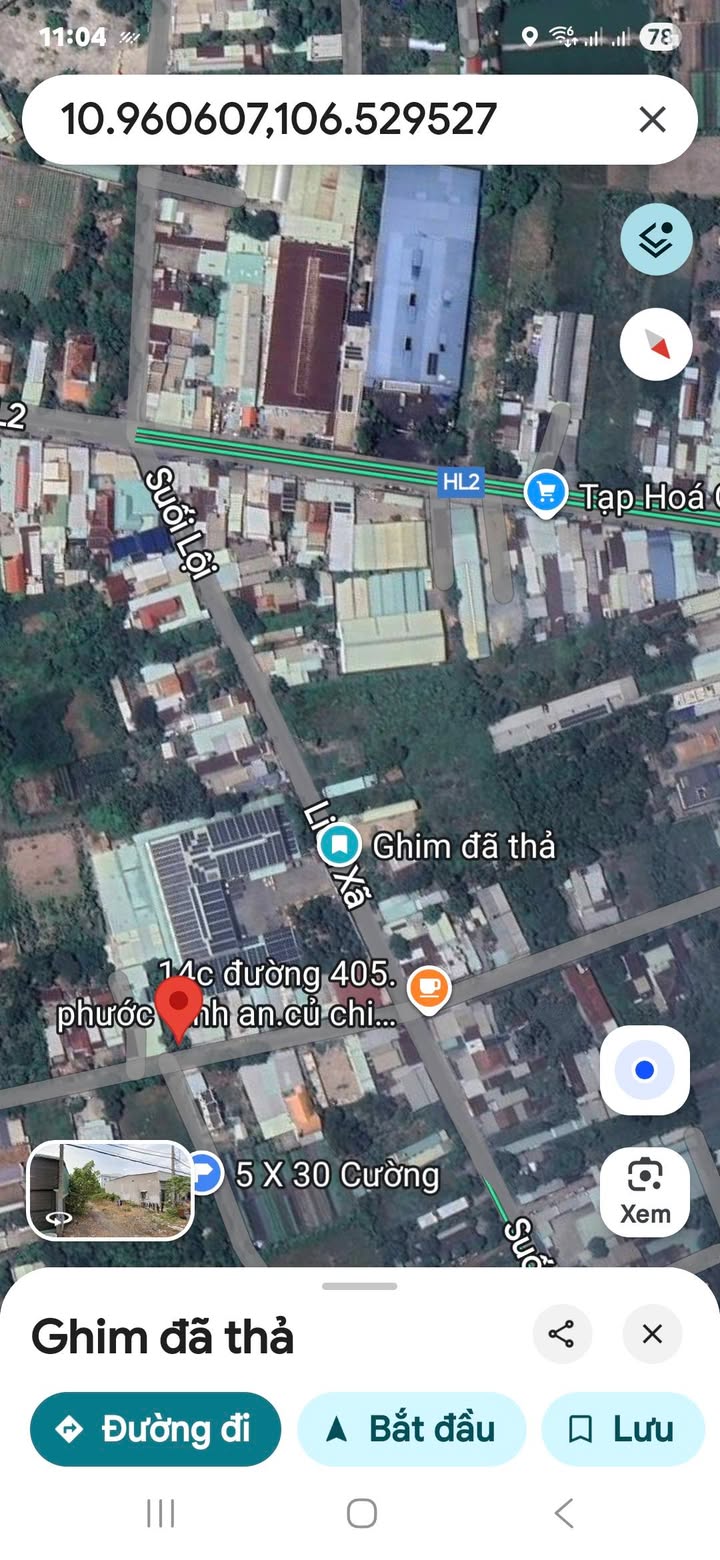Start navigation with Bắt đầu
The image size is (720, 1560).
click(x=411, y=1429)
